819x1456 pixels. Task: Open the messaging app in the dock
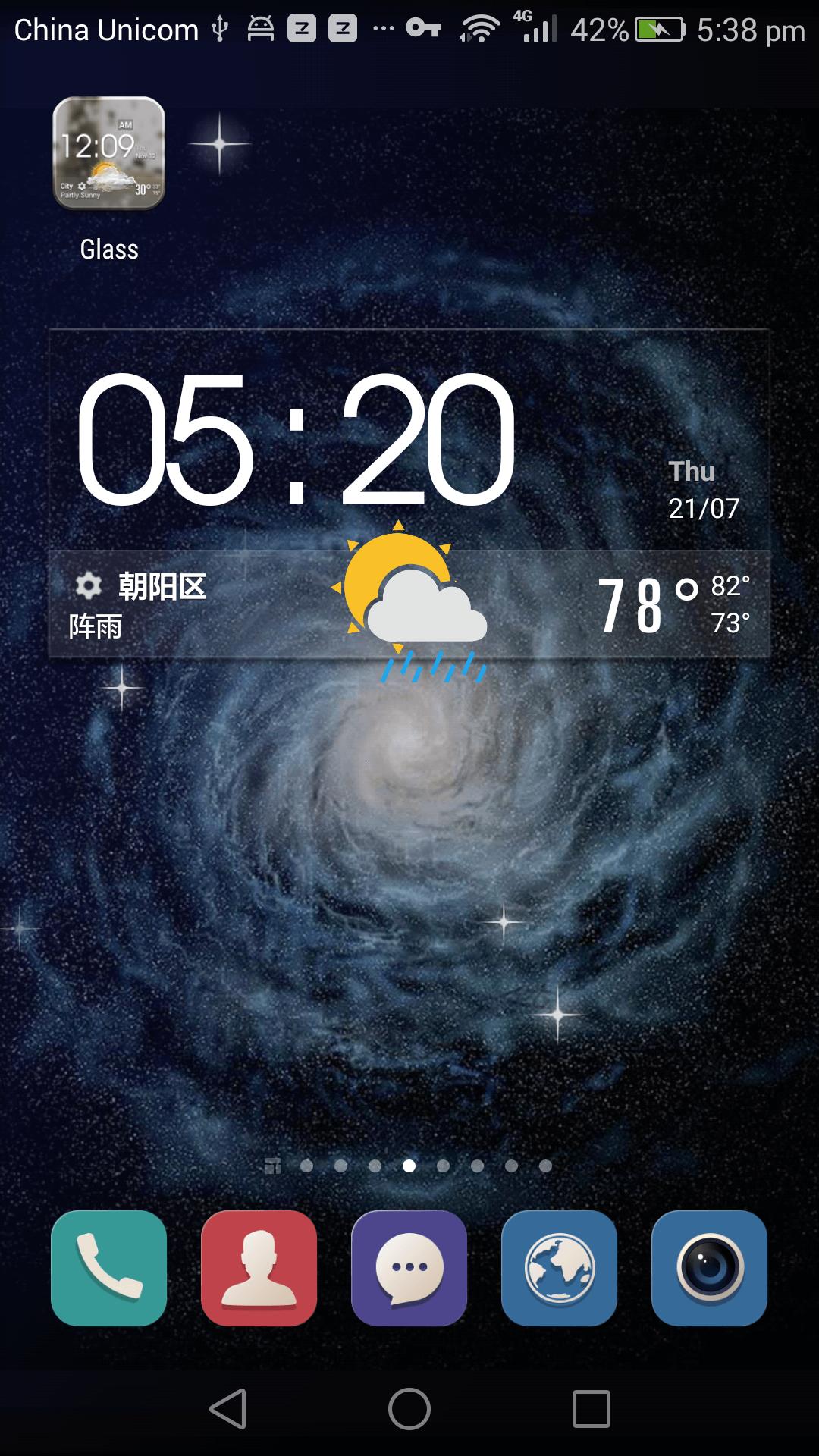click(409, 1268)
